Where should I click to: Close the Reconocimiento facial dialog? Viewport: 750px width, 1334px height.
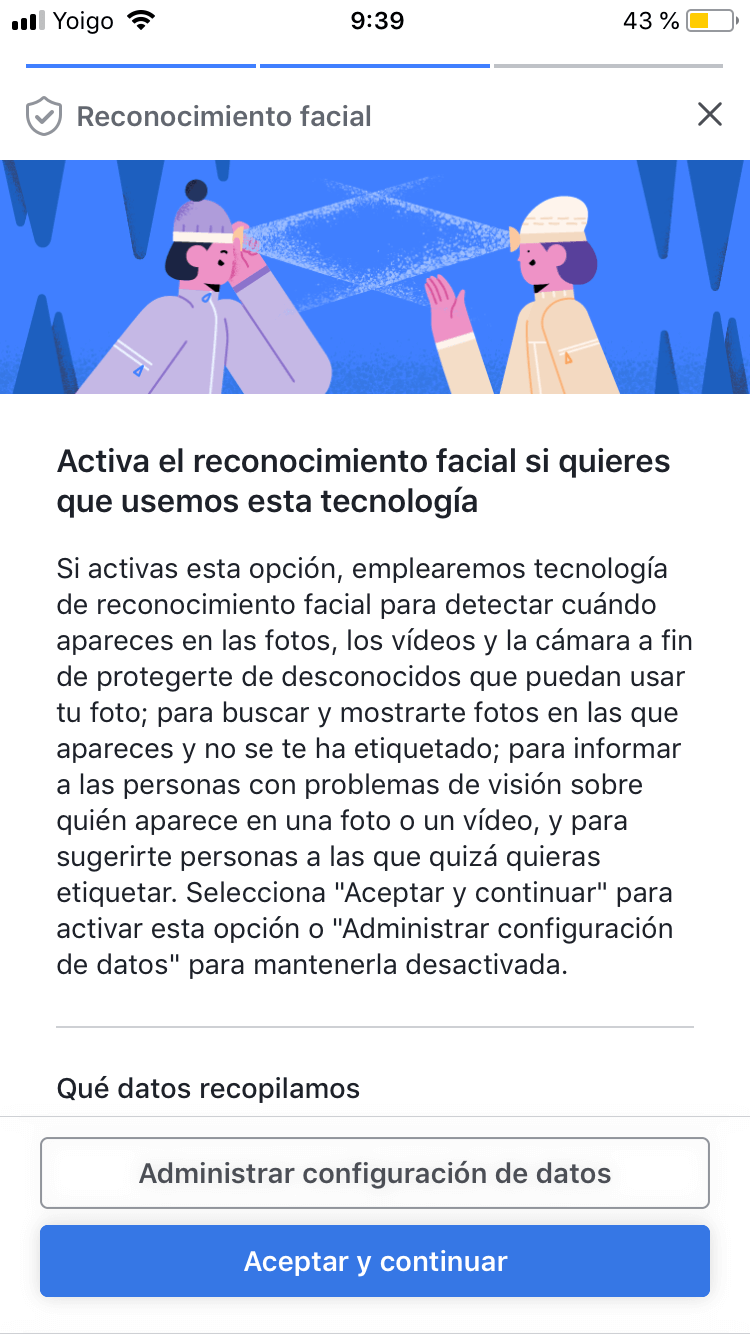[x=709, y=115]
